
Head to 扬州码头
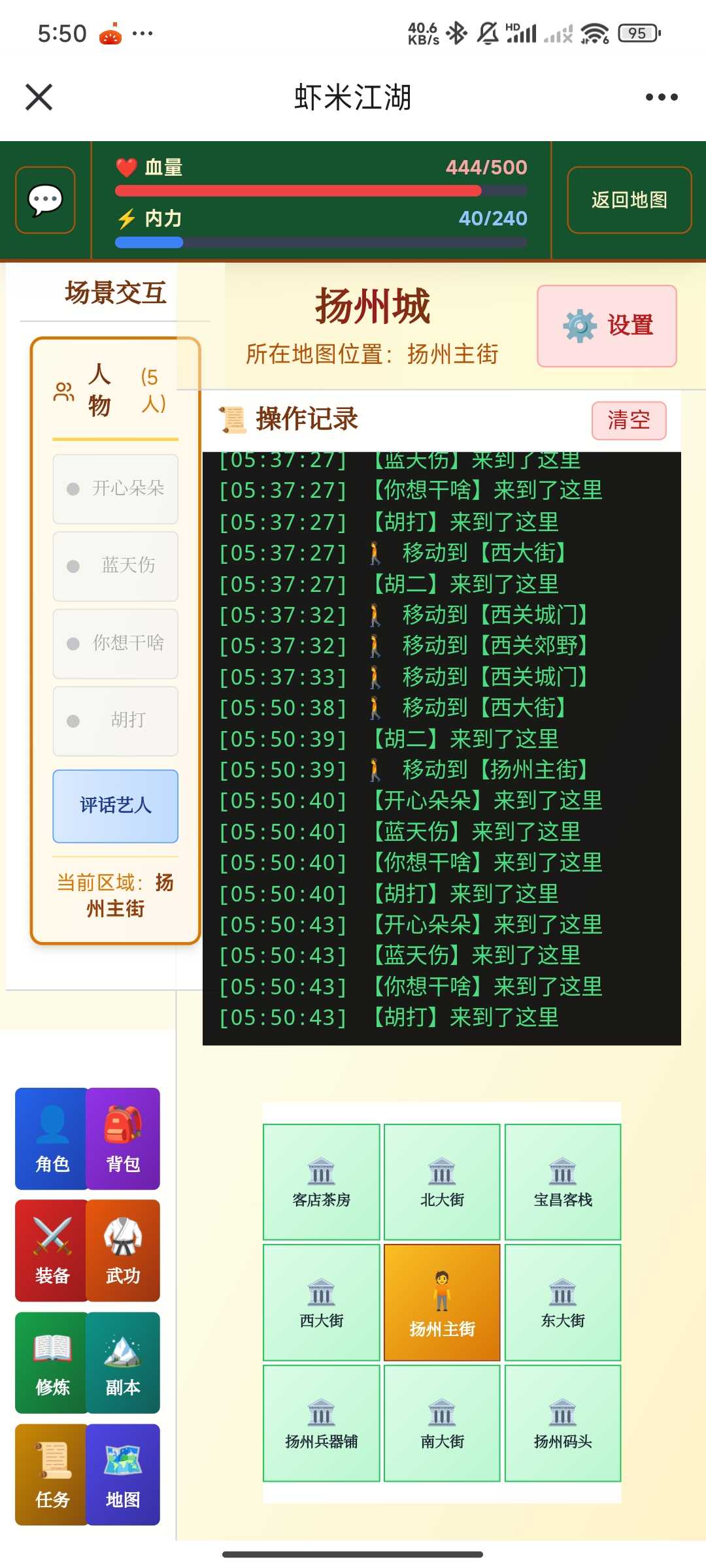[x=563, y=1423]
